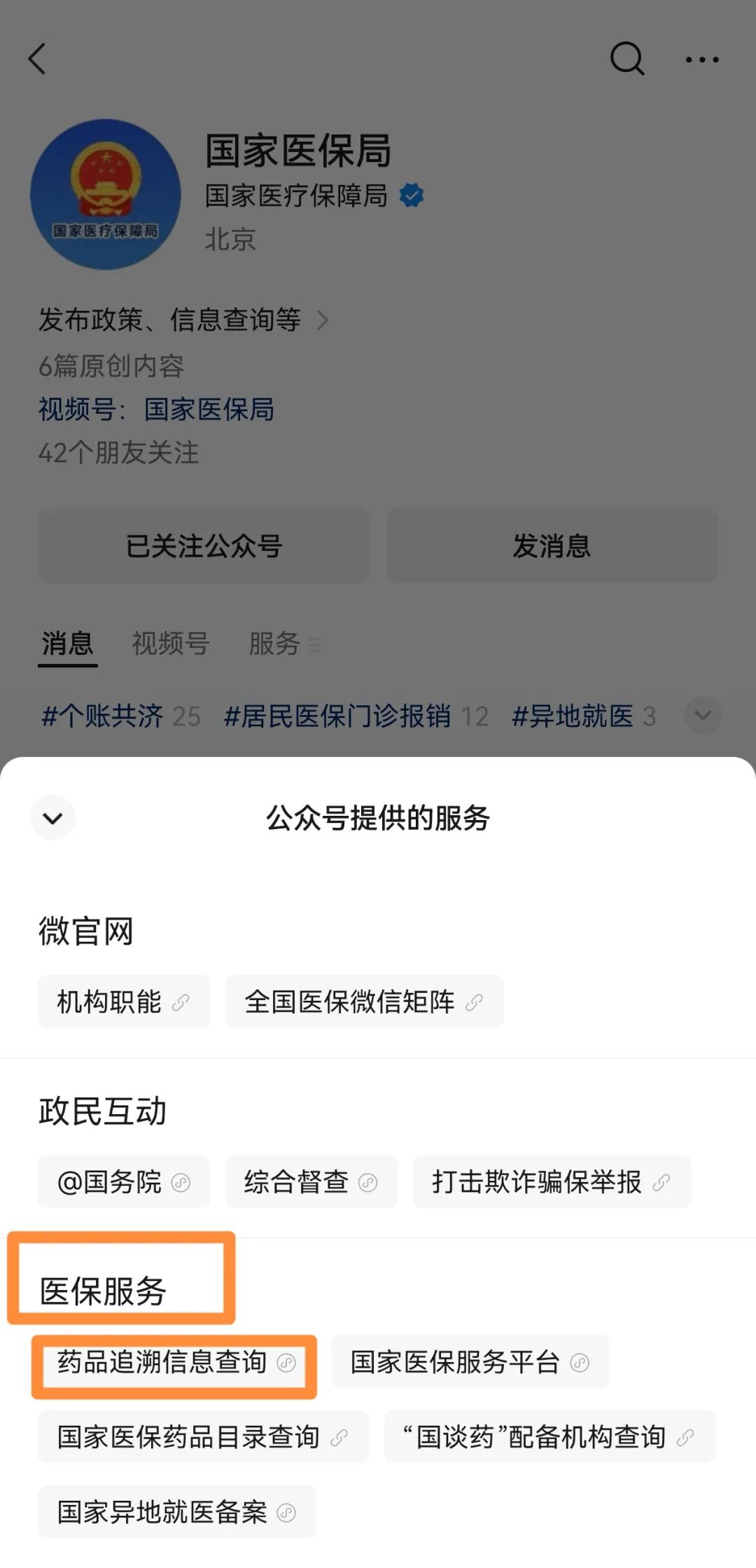Open 全国医保微信矩阵
This screenshot has height=1568, width=756.
pyautogui.click(x=364, y=1001)
